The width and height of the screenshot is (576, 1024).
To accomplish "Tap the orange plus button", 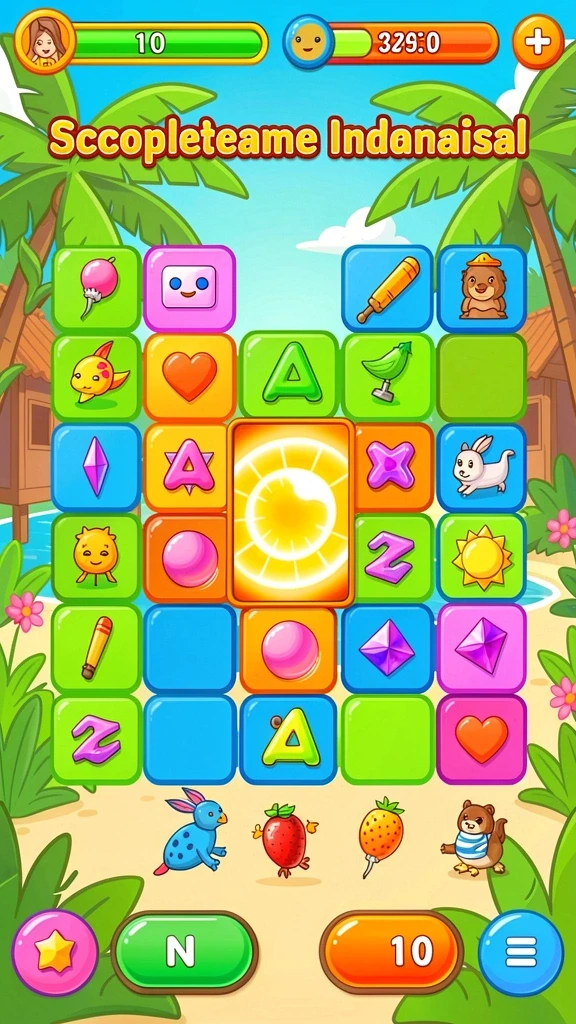I will tap(537, 42).
